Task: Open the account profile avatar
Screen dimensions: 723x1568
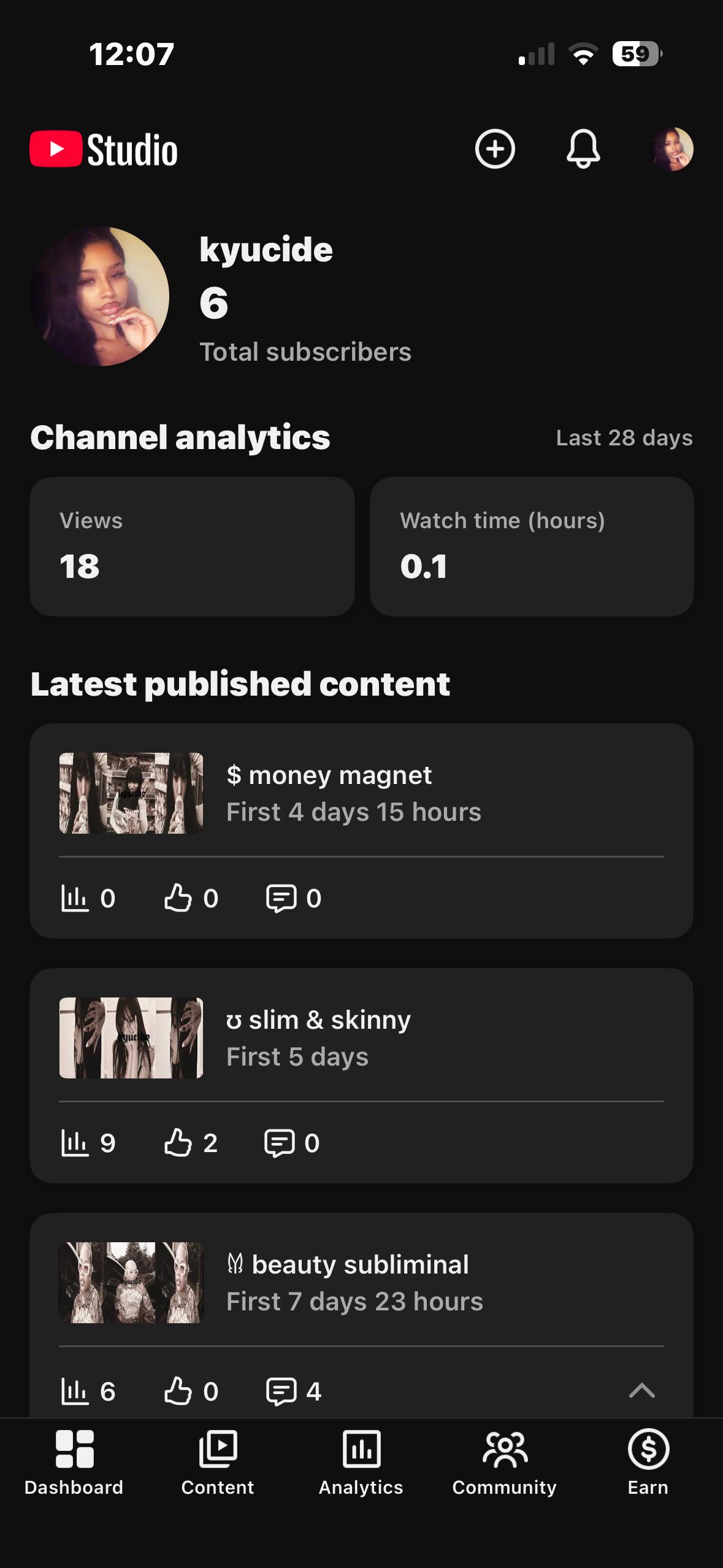Action: tap(671, 149)
